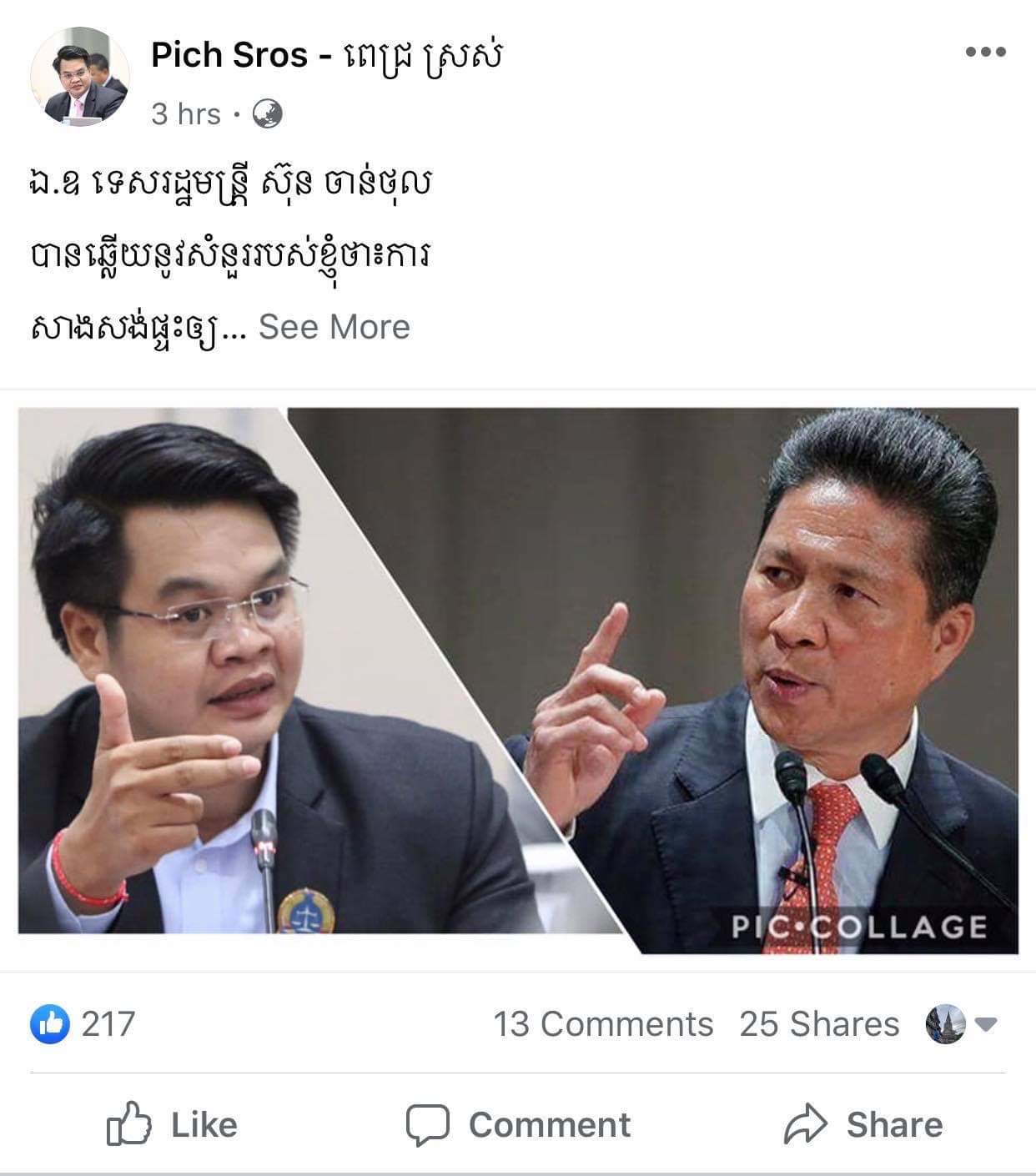
Task: Like this post
Action: 173,1124
